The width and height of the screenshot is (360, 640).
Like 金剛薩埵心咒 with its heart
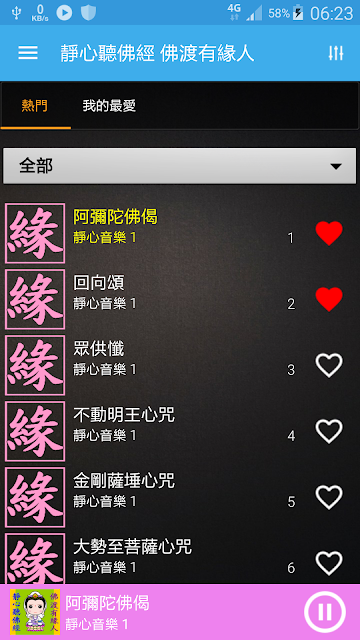coord(329,497)
